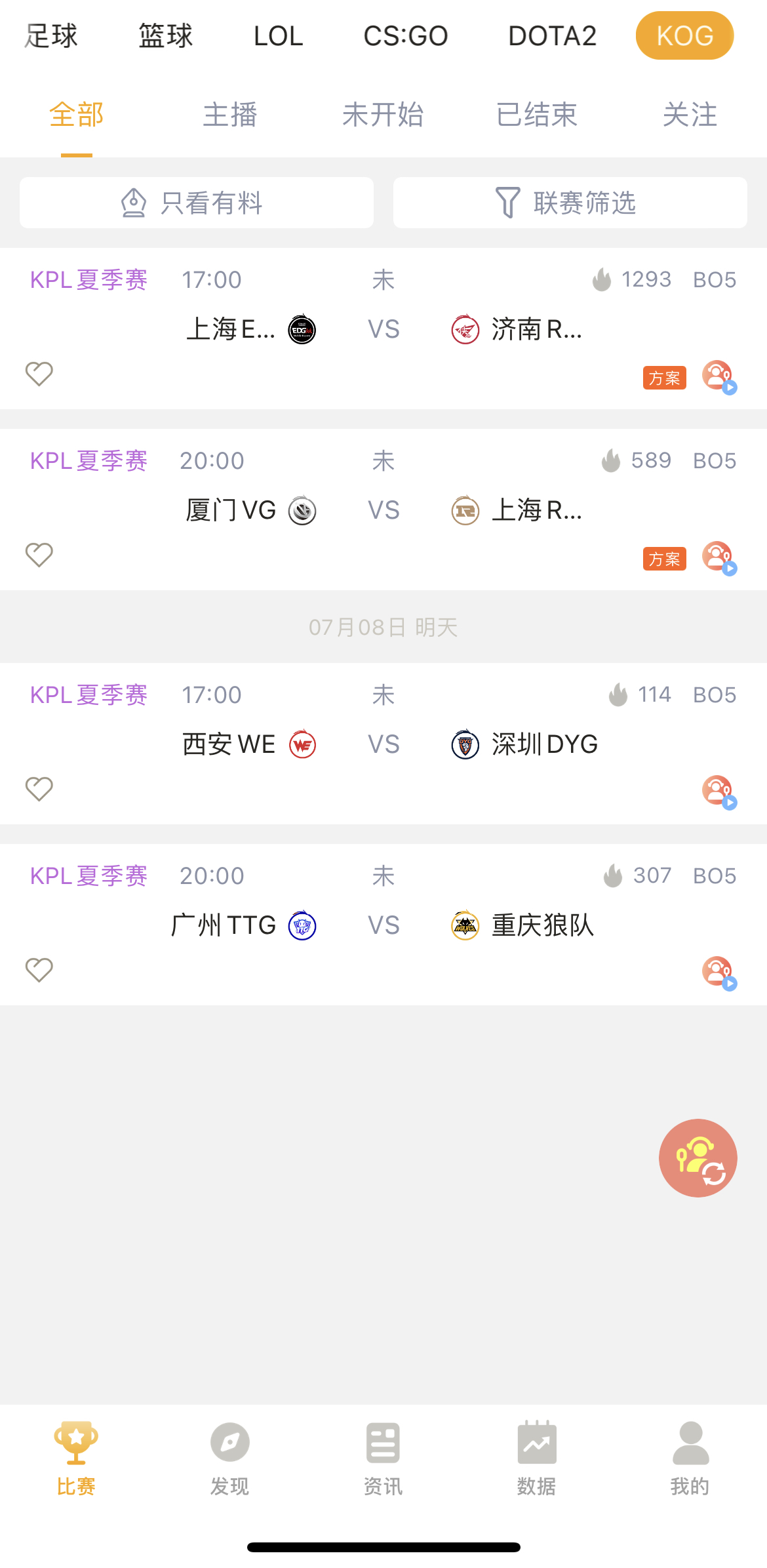The image size is (767, 1568).
Task: Tap the 只看有料 filter button
Action: point(197,203)
